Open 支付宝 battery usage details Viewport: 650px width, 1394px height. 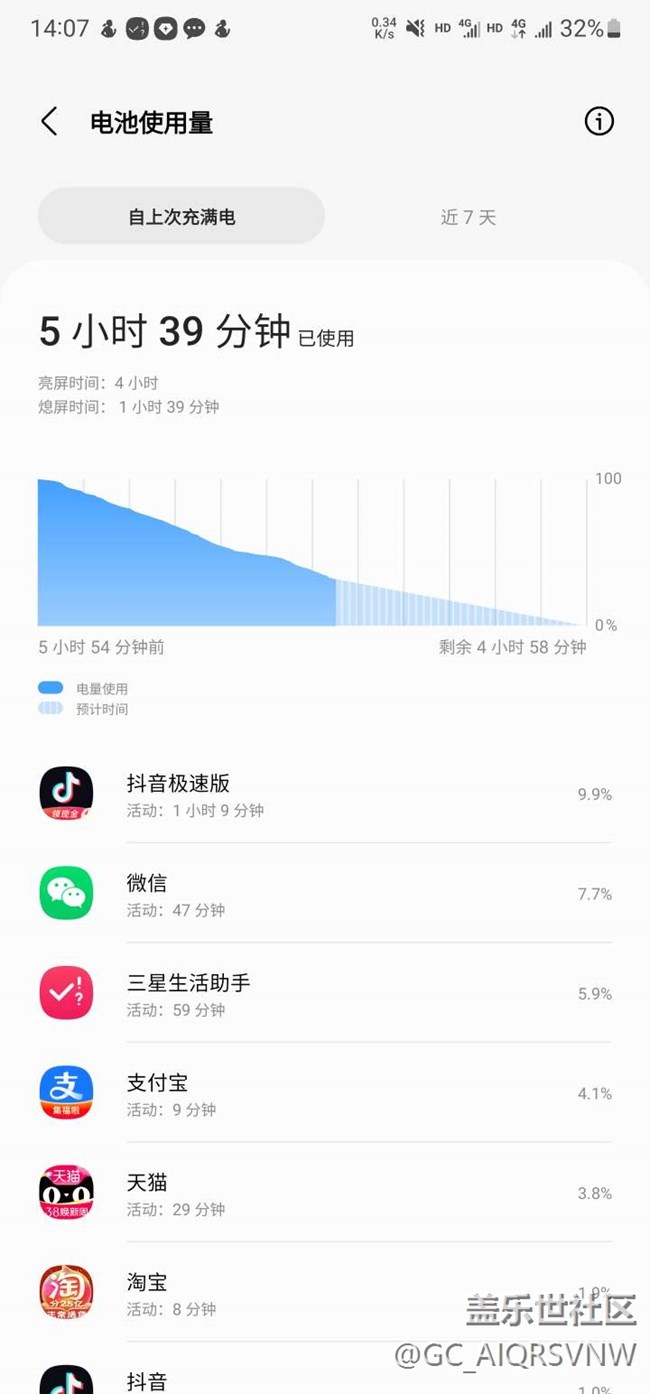pyautogui.click(x=325, y=1093)
